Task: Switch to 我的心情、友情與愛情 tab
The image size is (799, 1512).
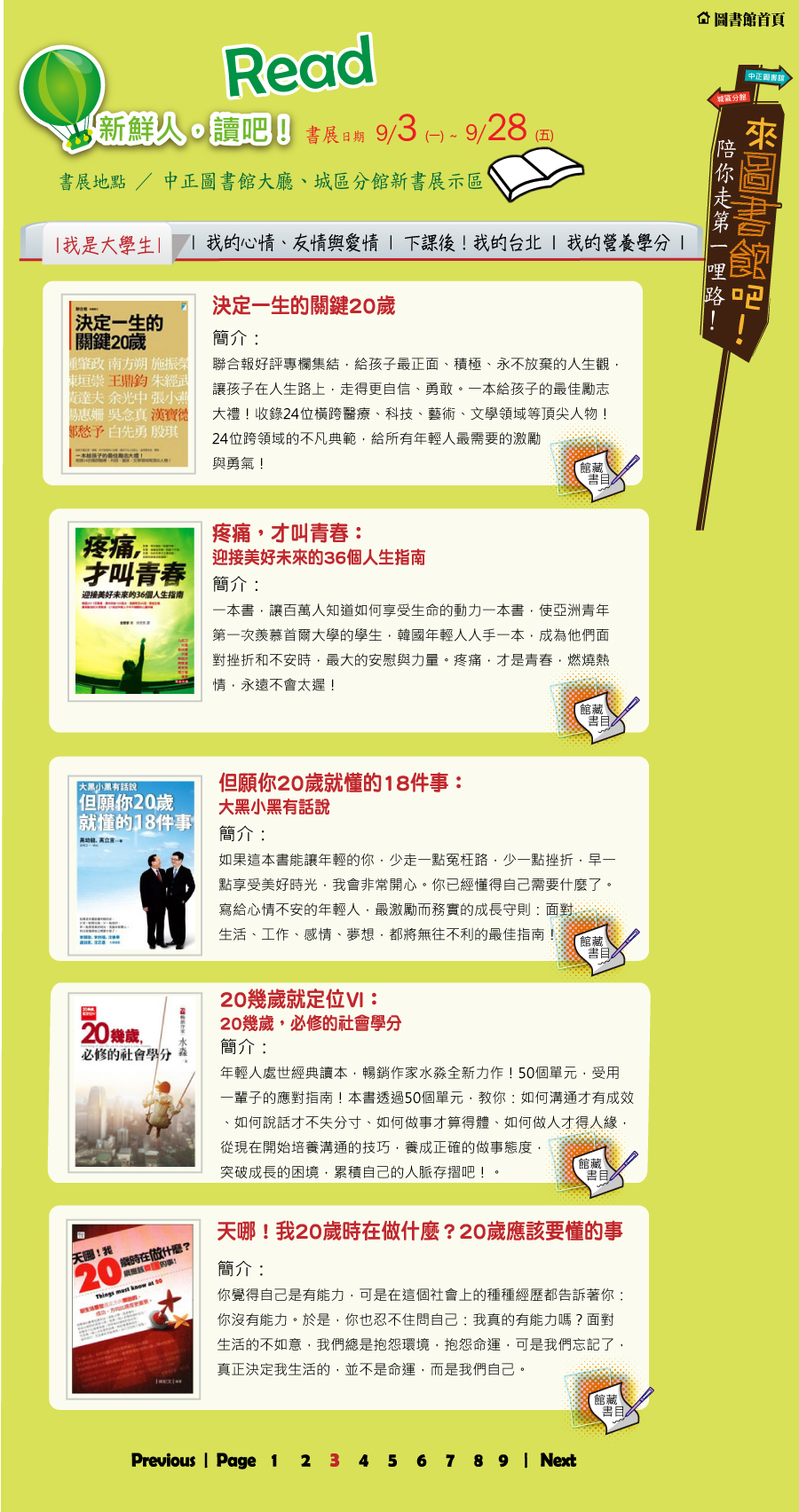Action: click(x=292, y=242)
